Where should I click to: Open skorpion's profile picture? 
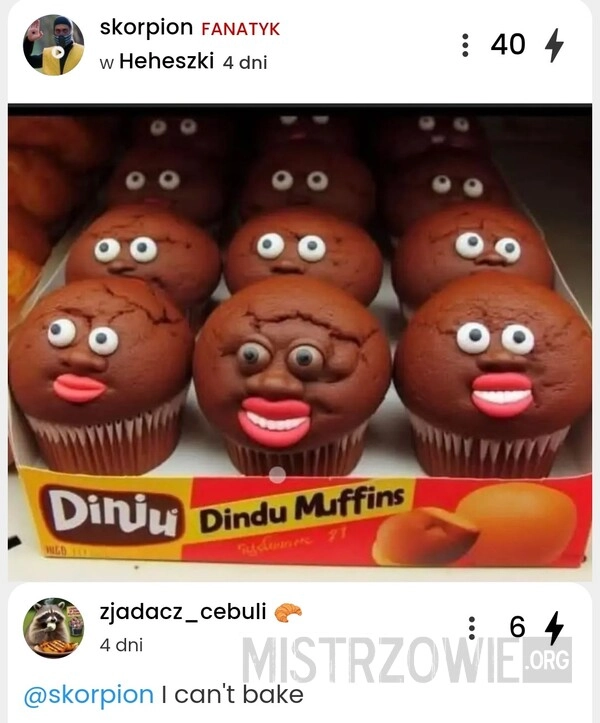pos(53,45)
